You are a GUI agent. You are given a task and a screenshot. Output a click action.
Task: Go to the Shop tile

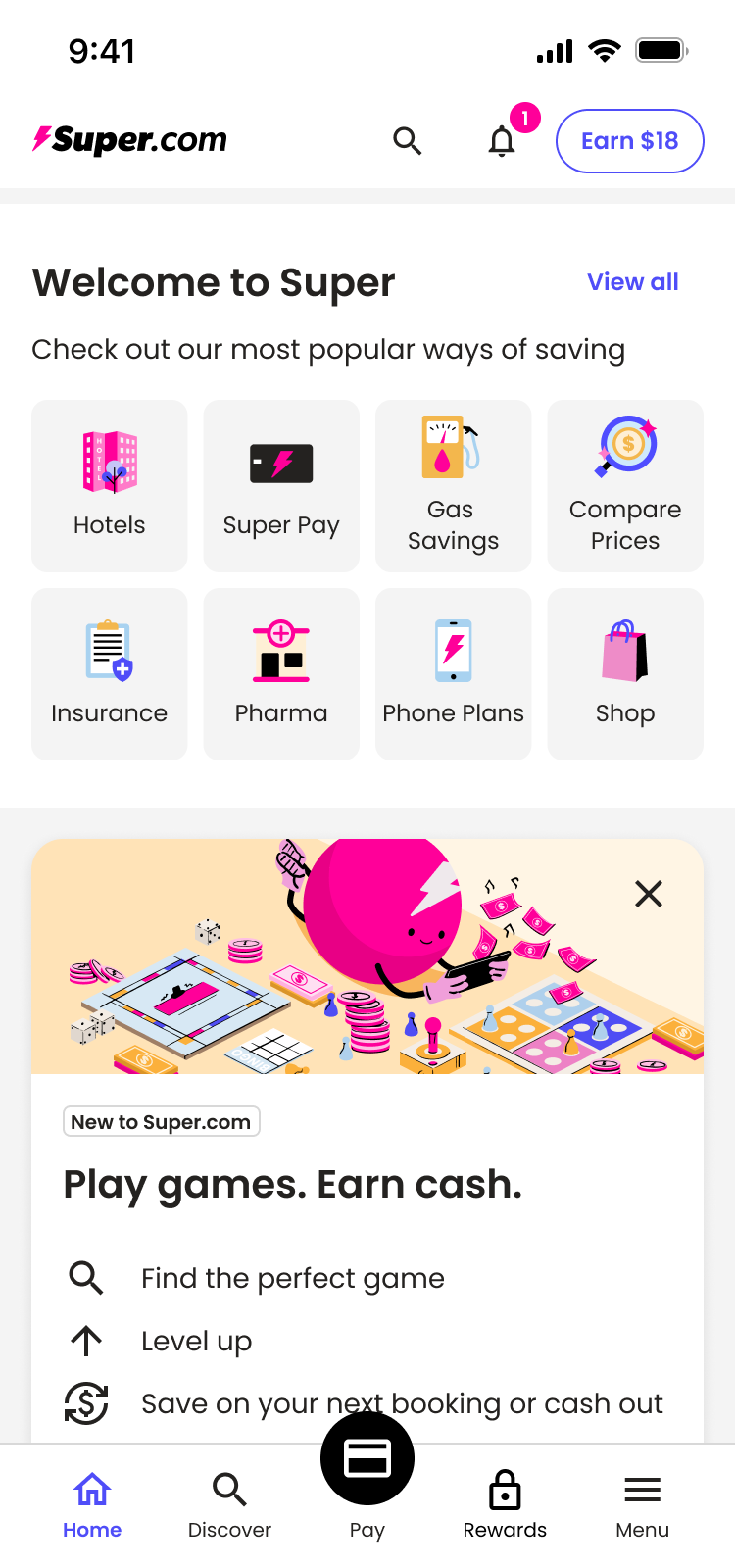(x=625, y=673)
